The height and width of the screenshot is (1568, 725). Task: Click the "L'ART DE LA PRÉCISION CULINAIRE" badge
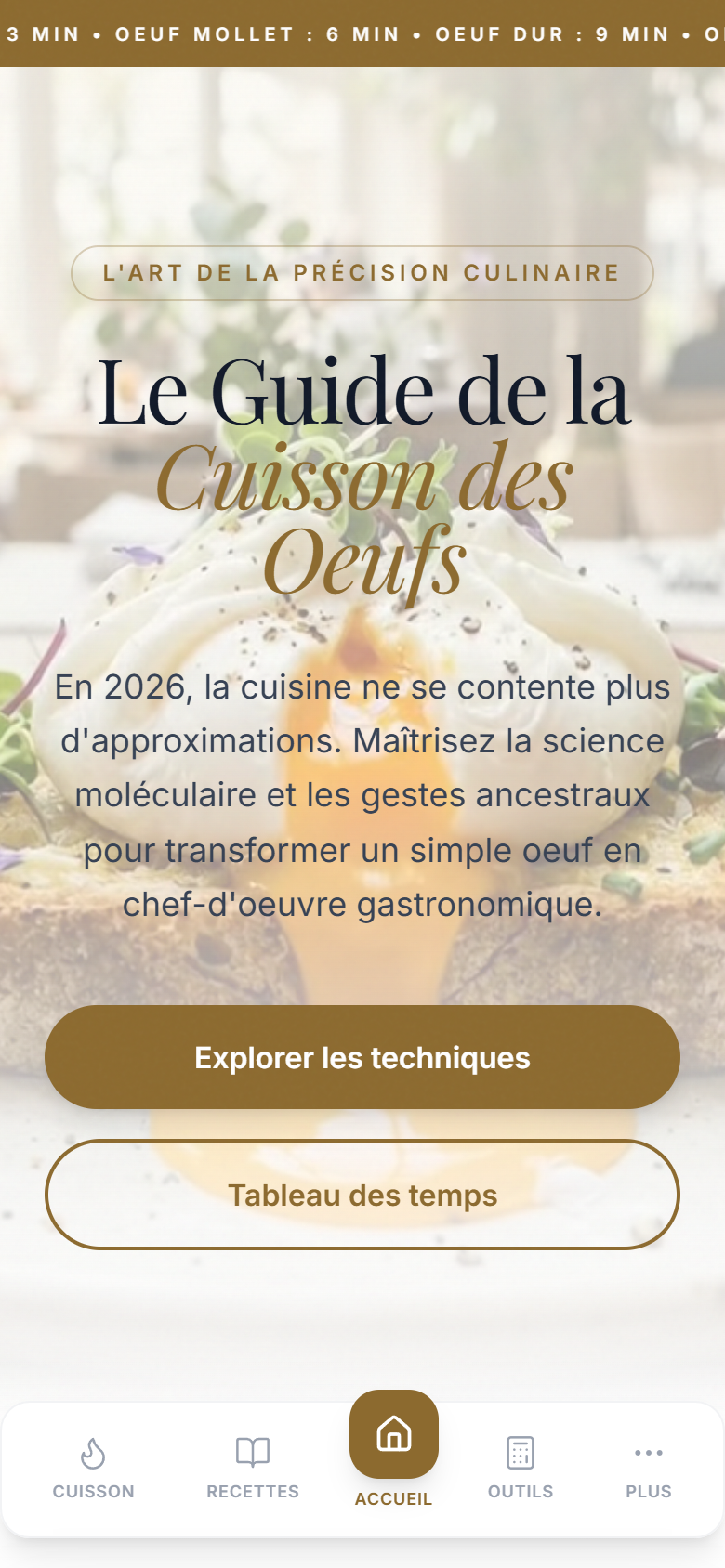[x=362, y=272]
